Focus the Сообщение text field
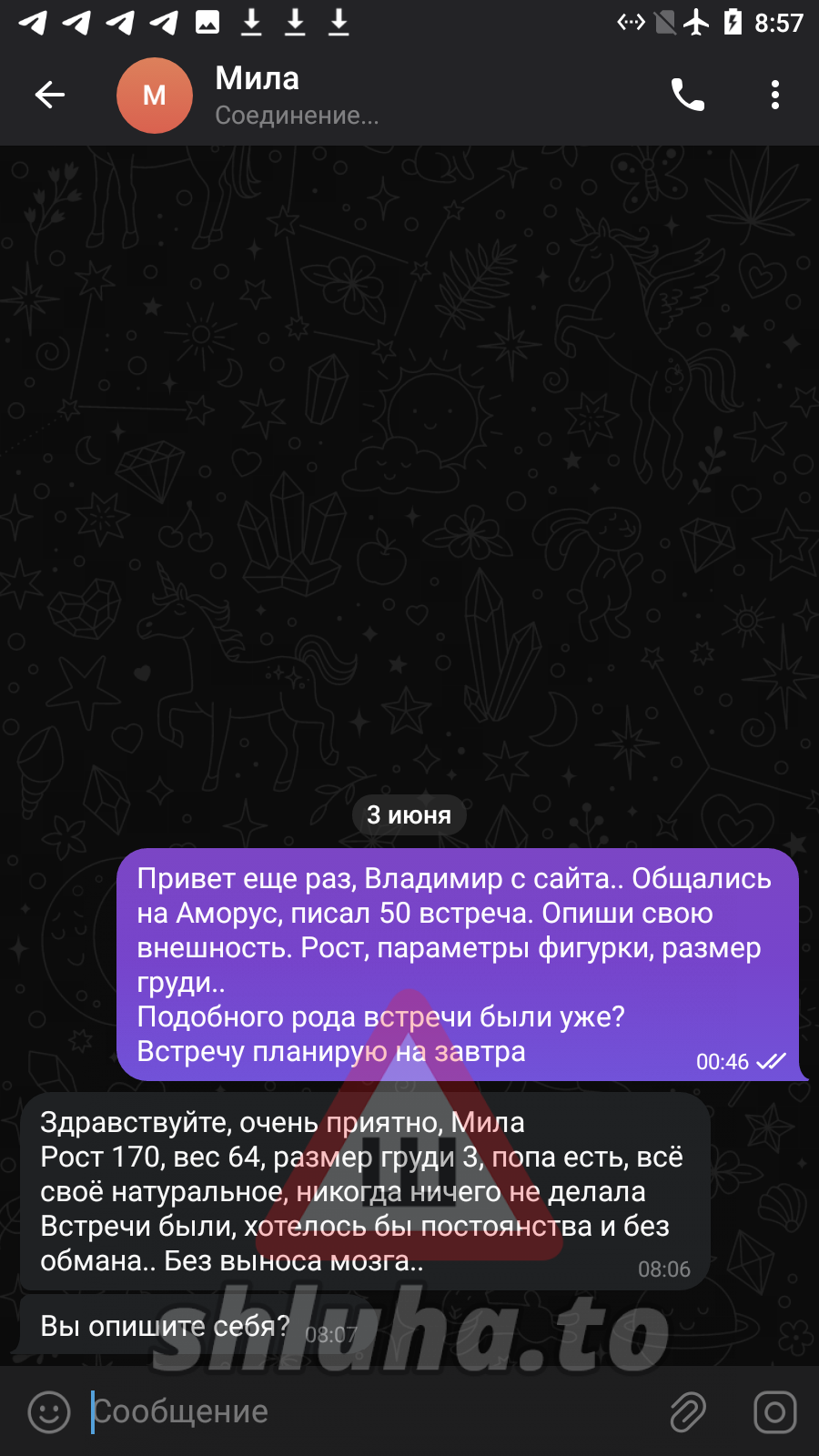Viewport: 819px width, 1456px height. coord(364,1411)
